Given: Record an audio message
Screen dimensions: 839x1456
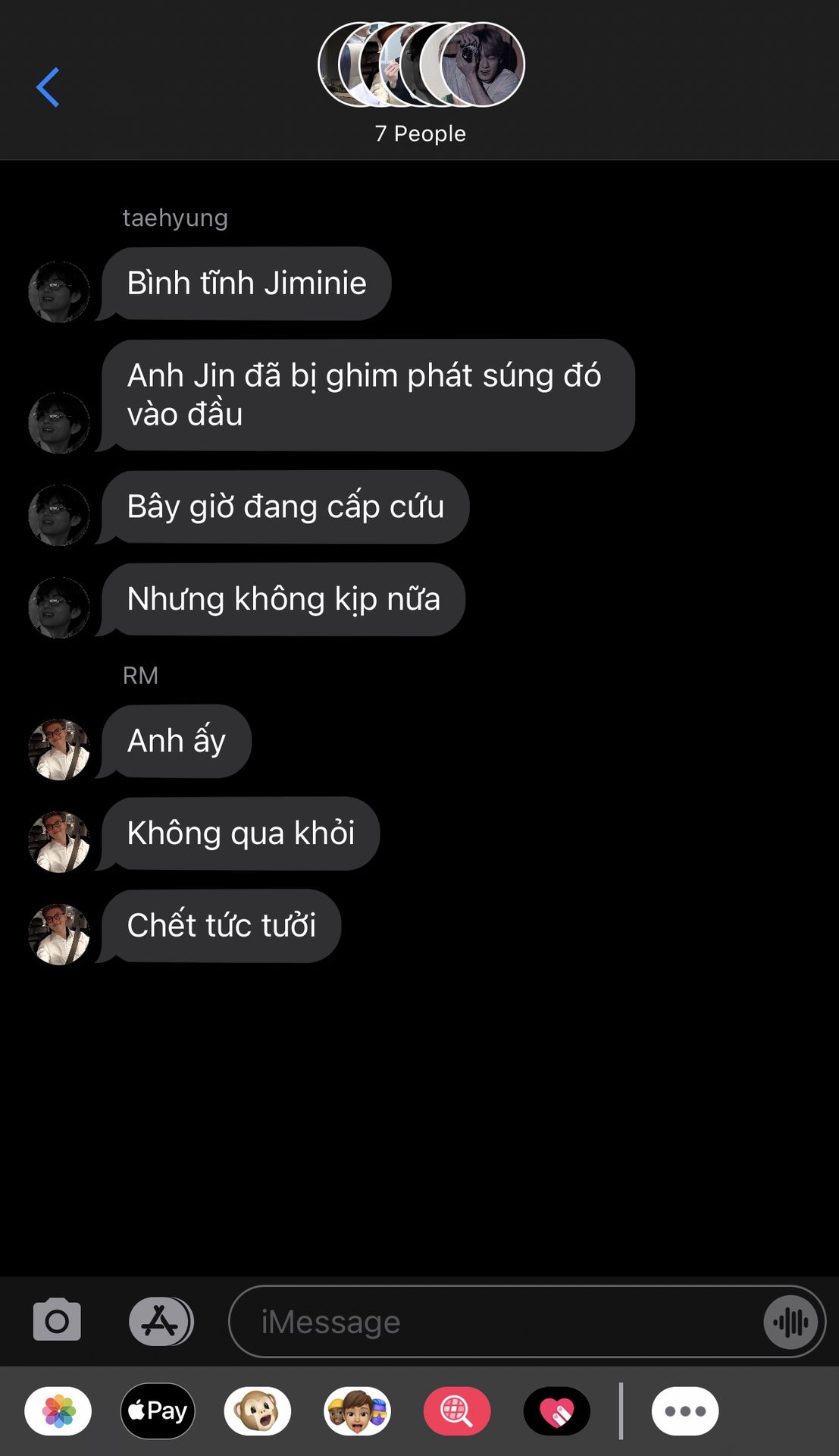Looking at the screenshot, I should click(790, 1323).
